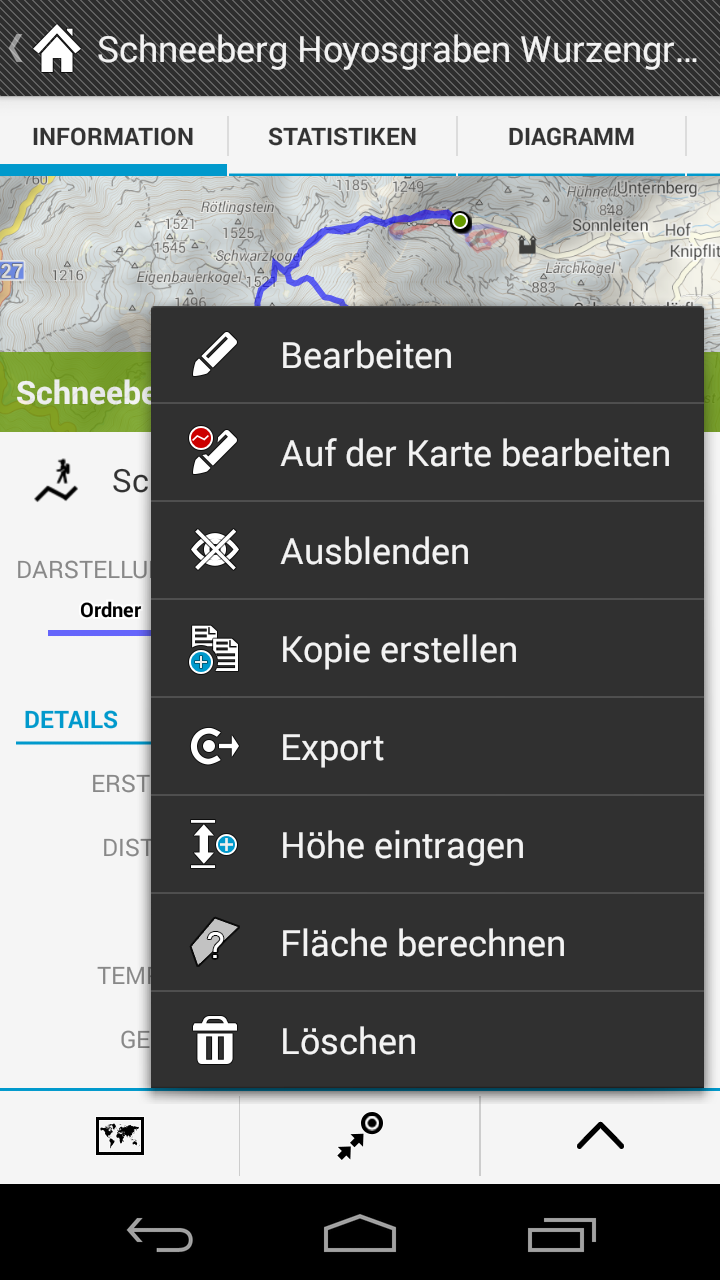720x1280 pixels.
Task: Go back via the home icon
Action: [56, 49]
